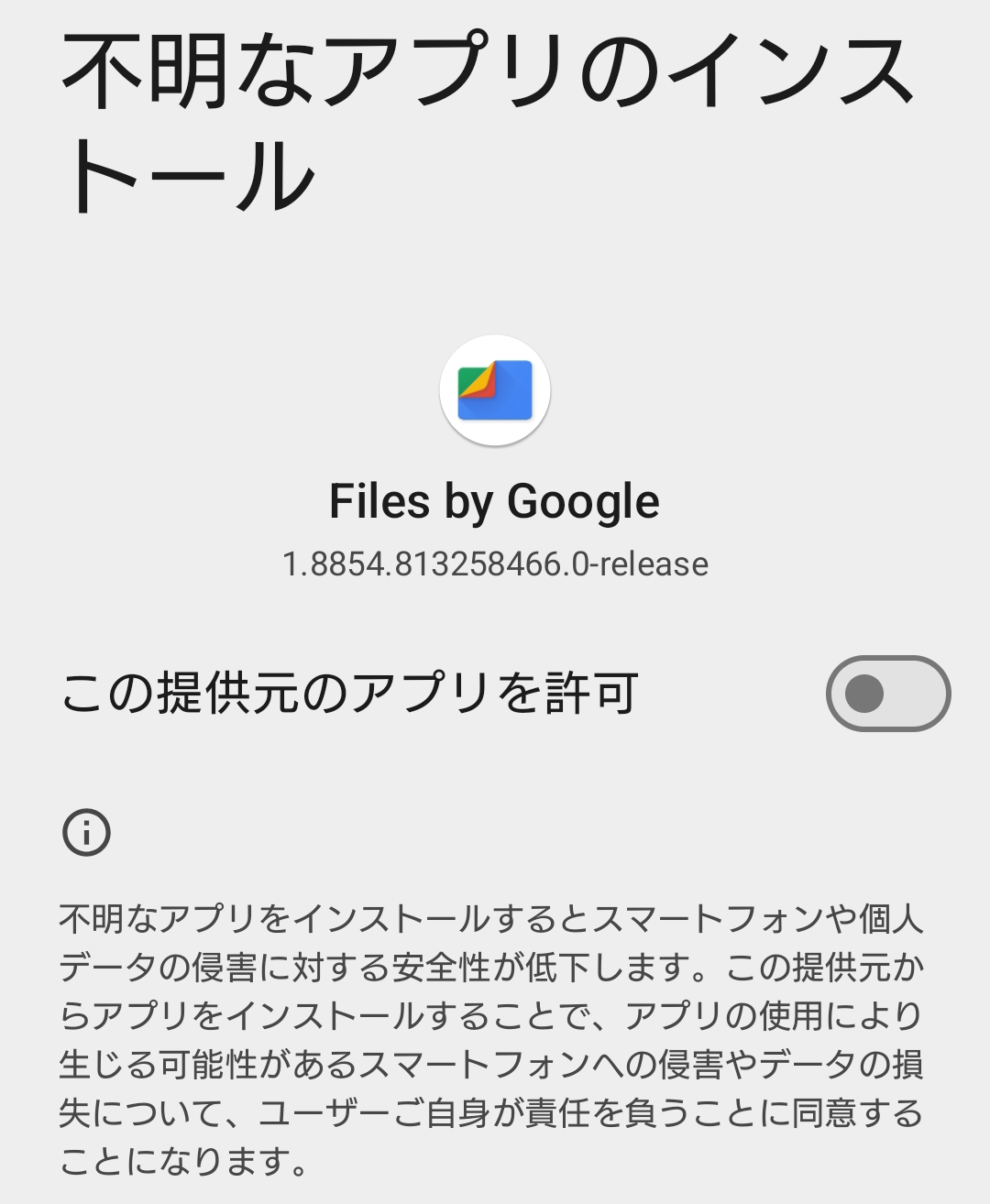This screenshot has height=1204, width=990.
Task: Enable the この提供元のアプリを許可 switch
Action: tap(887, 694)
